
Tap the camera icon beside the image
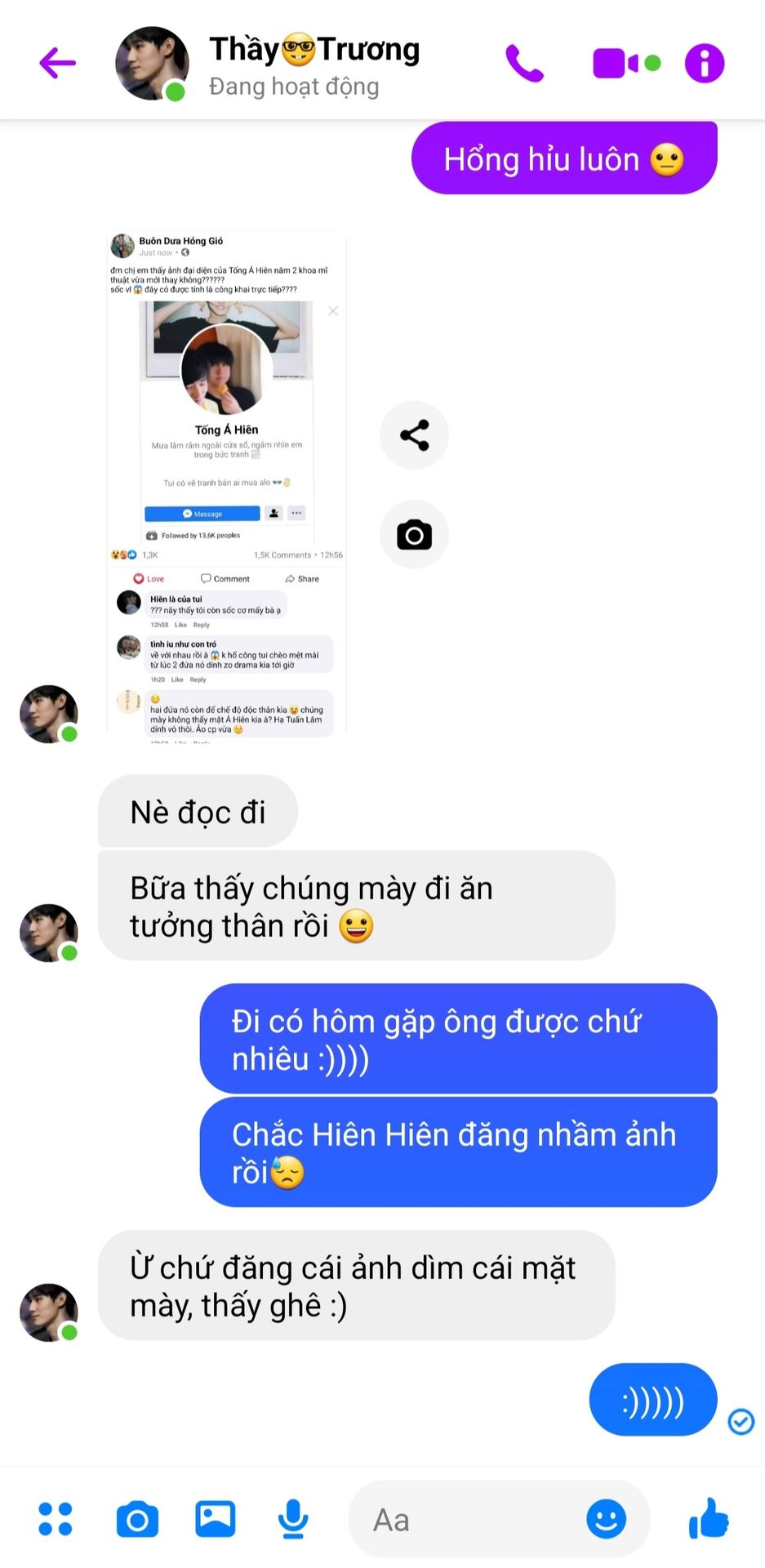[x=414, y=535]
